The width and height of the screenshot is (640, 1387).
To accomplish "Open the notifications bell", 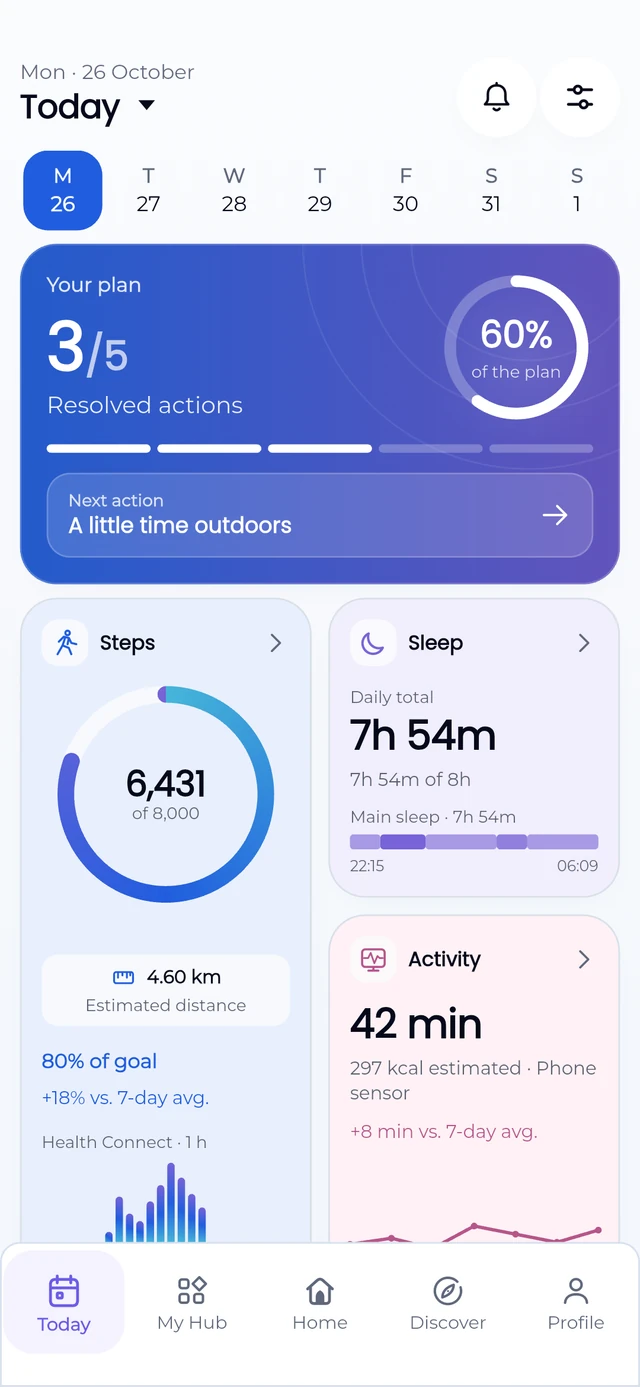I will (x=496, y=97).
